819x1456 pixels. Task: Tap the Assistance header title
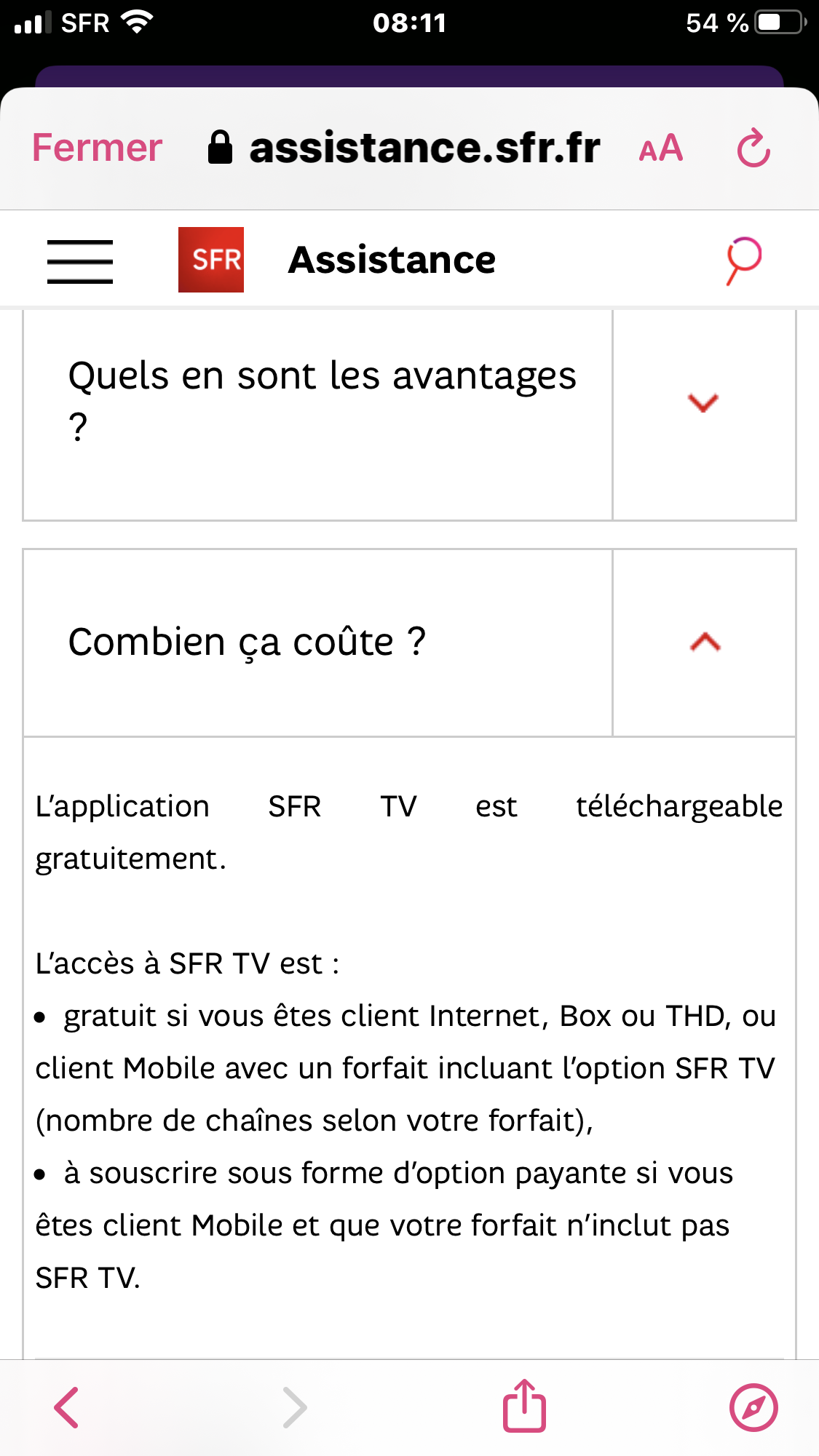pos(391,260)
